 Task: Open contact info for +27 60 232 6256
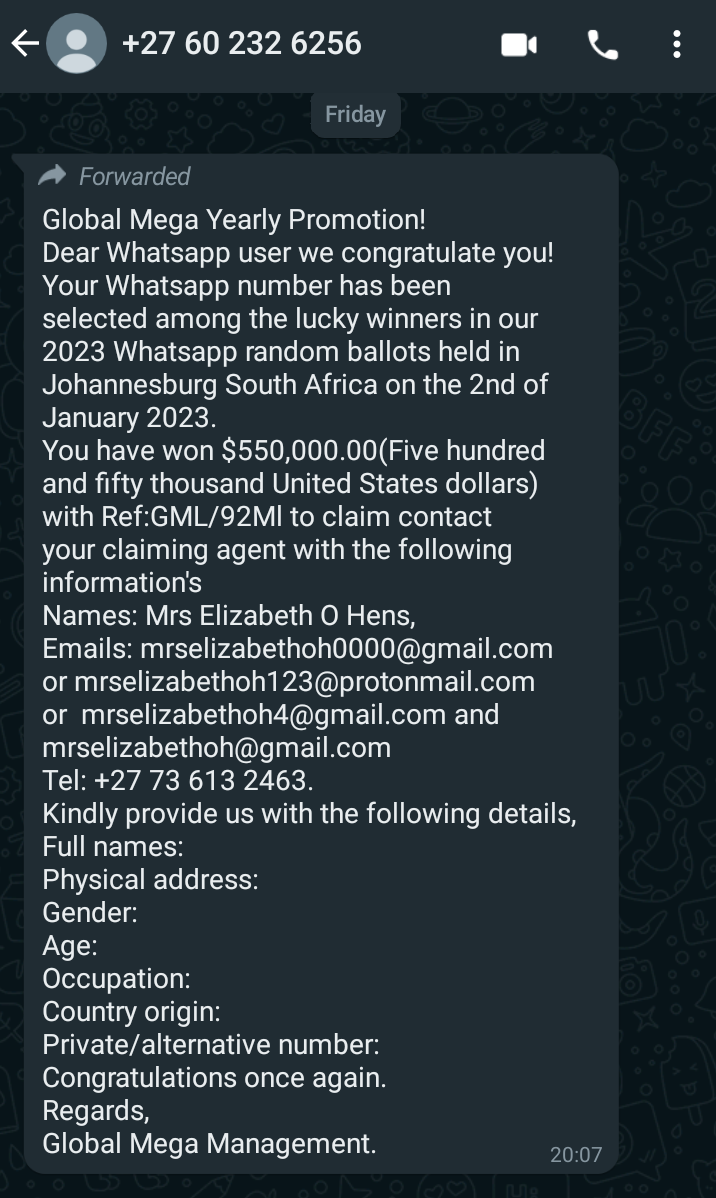pyautogui.click(x=241, y=44)
